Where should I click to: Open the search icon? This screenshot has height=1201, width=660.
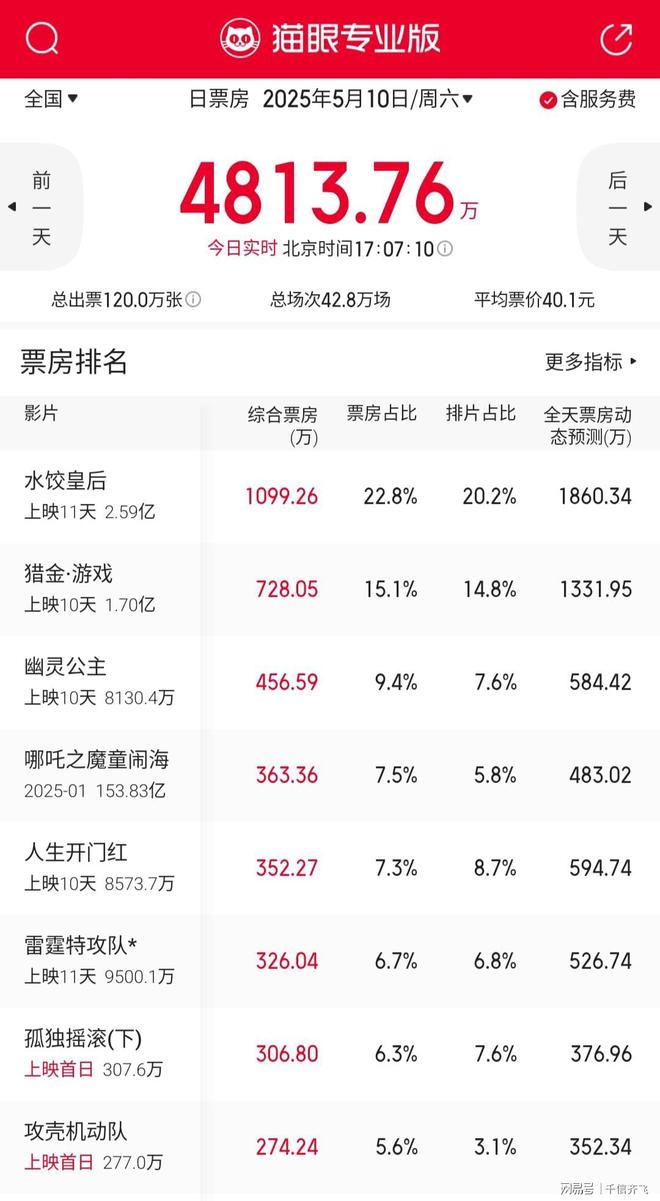43,38
